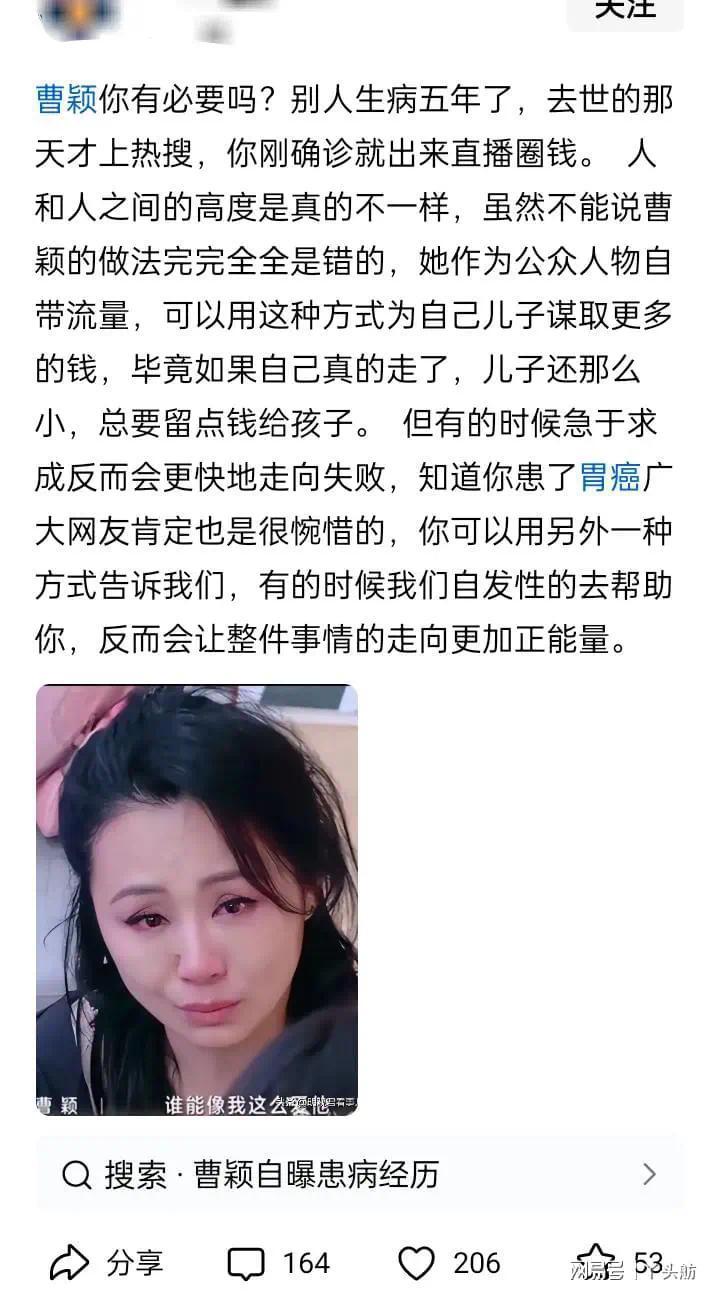Open the 胃癌 keyword link

(x=610, y=477)
